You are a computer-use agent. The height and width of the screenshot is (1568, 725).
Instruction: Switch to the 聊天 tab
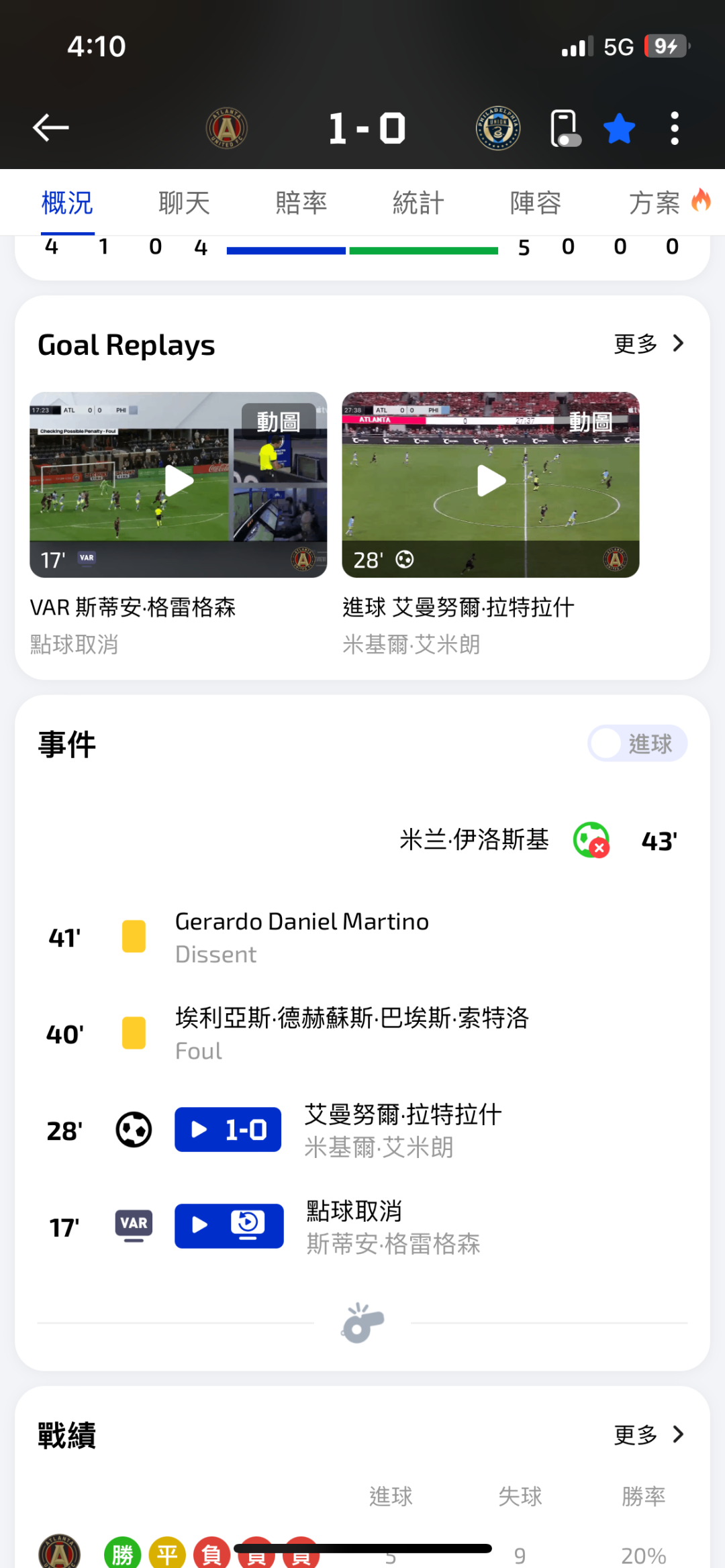184,203
